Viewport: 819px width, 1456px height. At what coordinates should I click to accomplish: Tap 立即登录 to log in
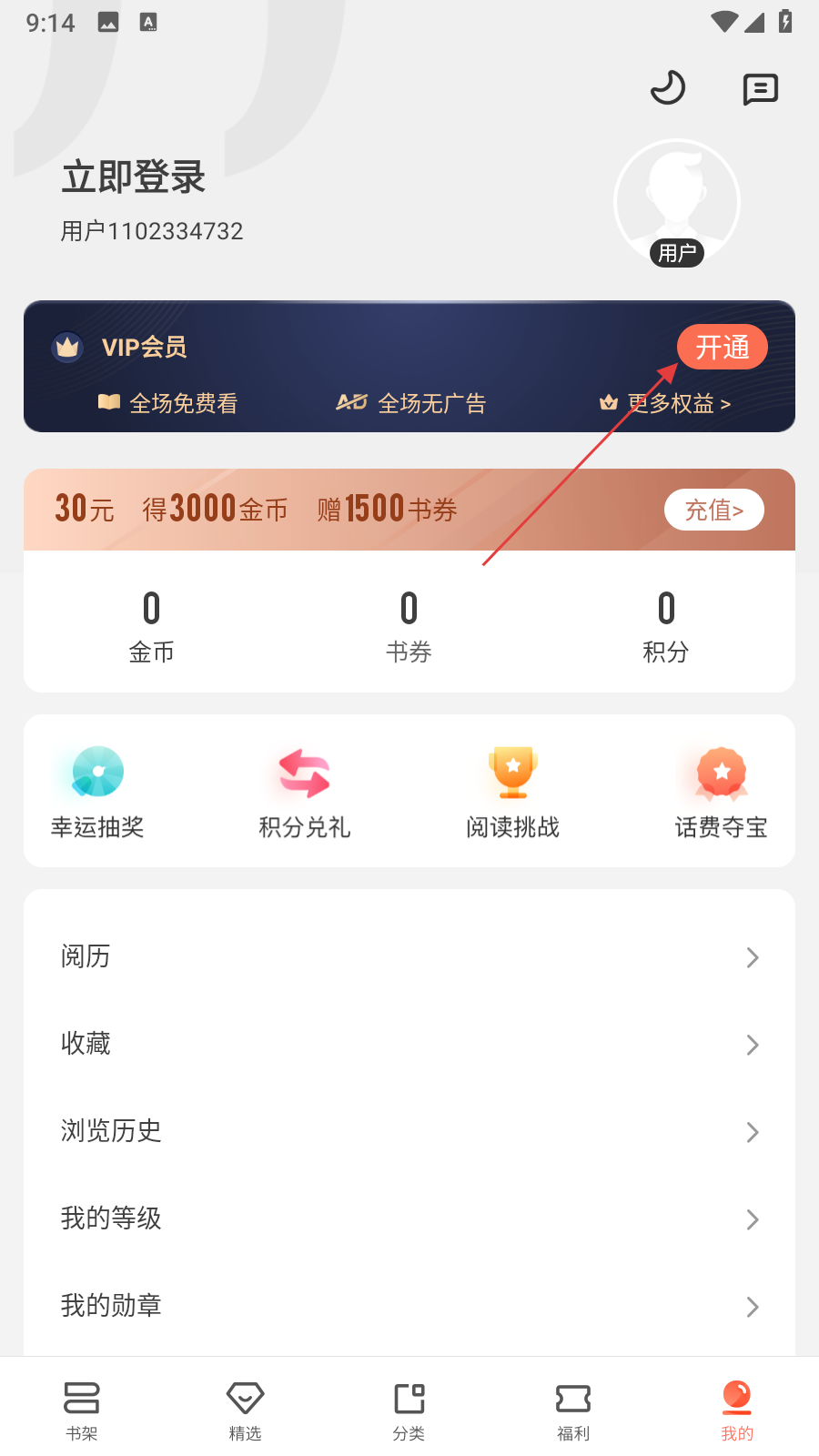(x=134, y=177)
